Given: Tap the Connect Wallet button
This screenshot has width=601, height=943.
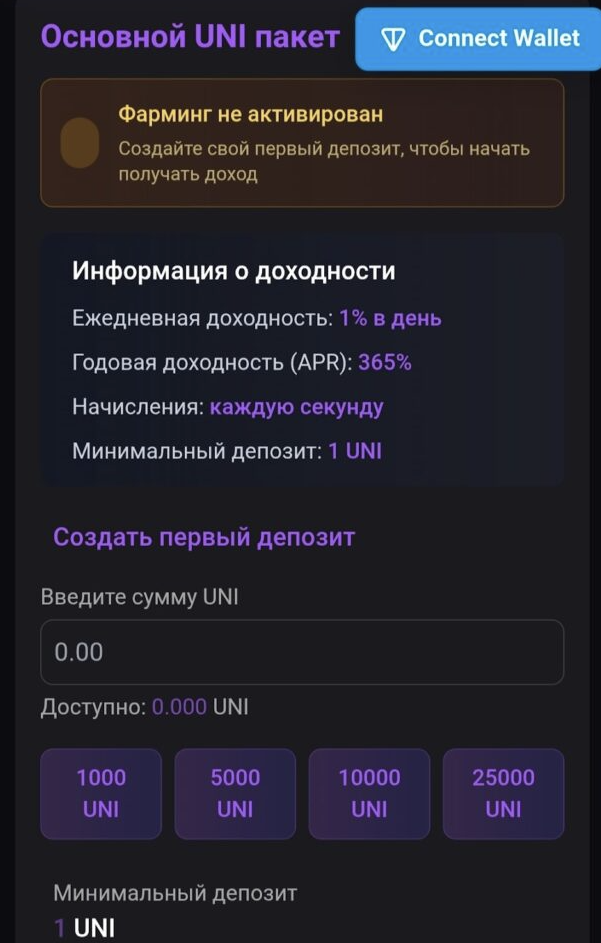Looking at the screenshot, I should pos(478,38).
